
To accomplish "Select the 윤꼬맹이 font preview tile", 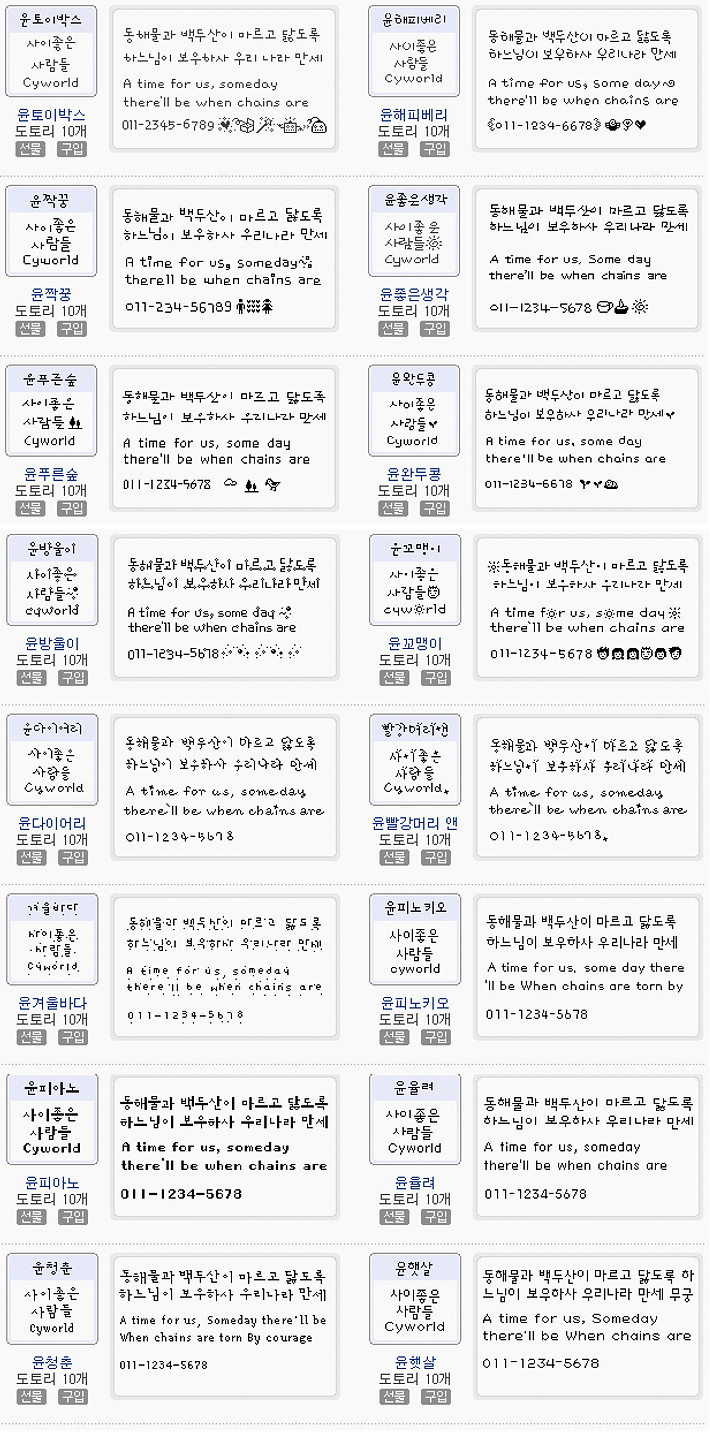I will (414, 580).
